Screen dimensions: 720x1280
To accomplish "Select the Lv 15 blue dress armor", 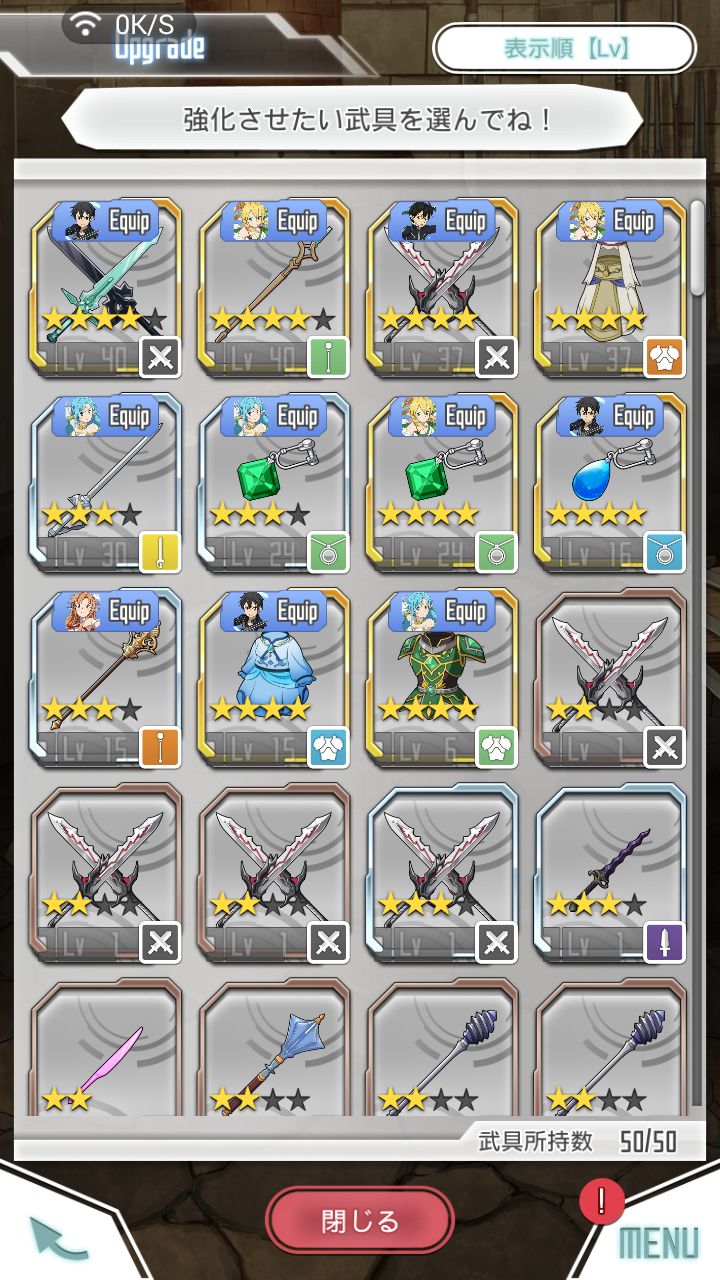I will point(275,678).
